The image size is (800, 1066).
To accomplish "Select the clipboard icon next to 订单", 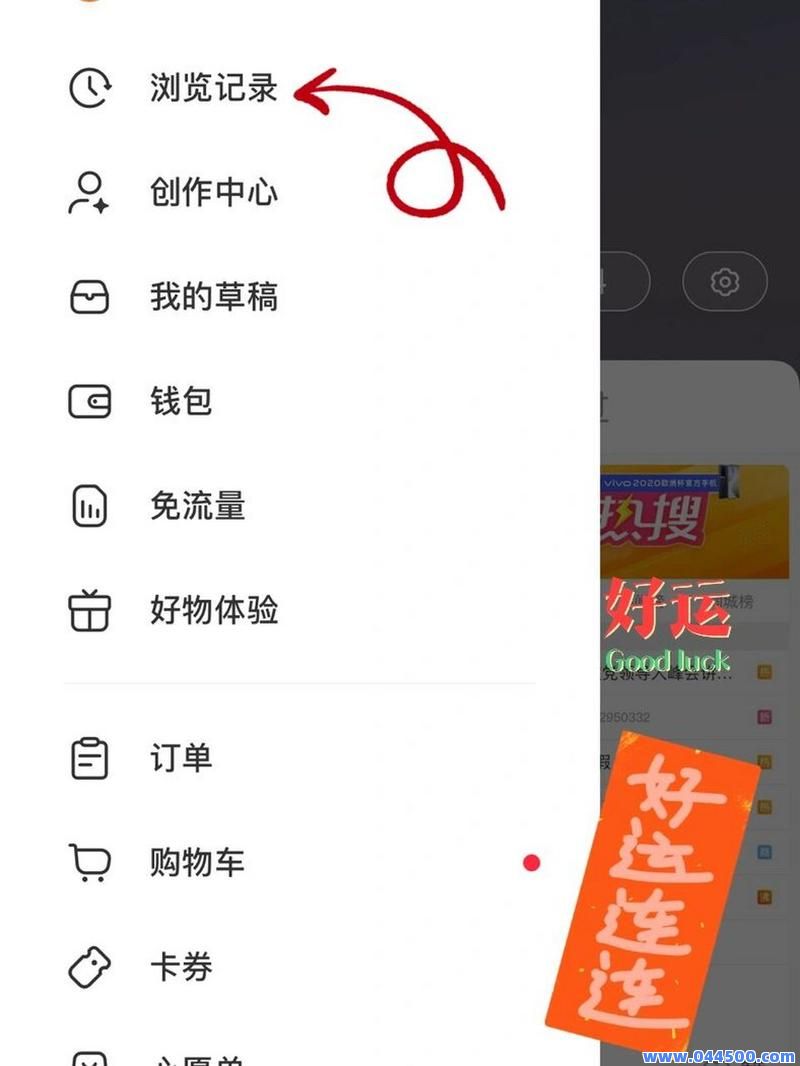I will coord(88,758).
